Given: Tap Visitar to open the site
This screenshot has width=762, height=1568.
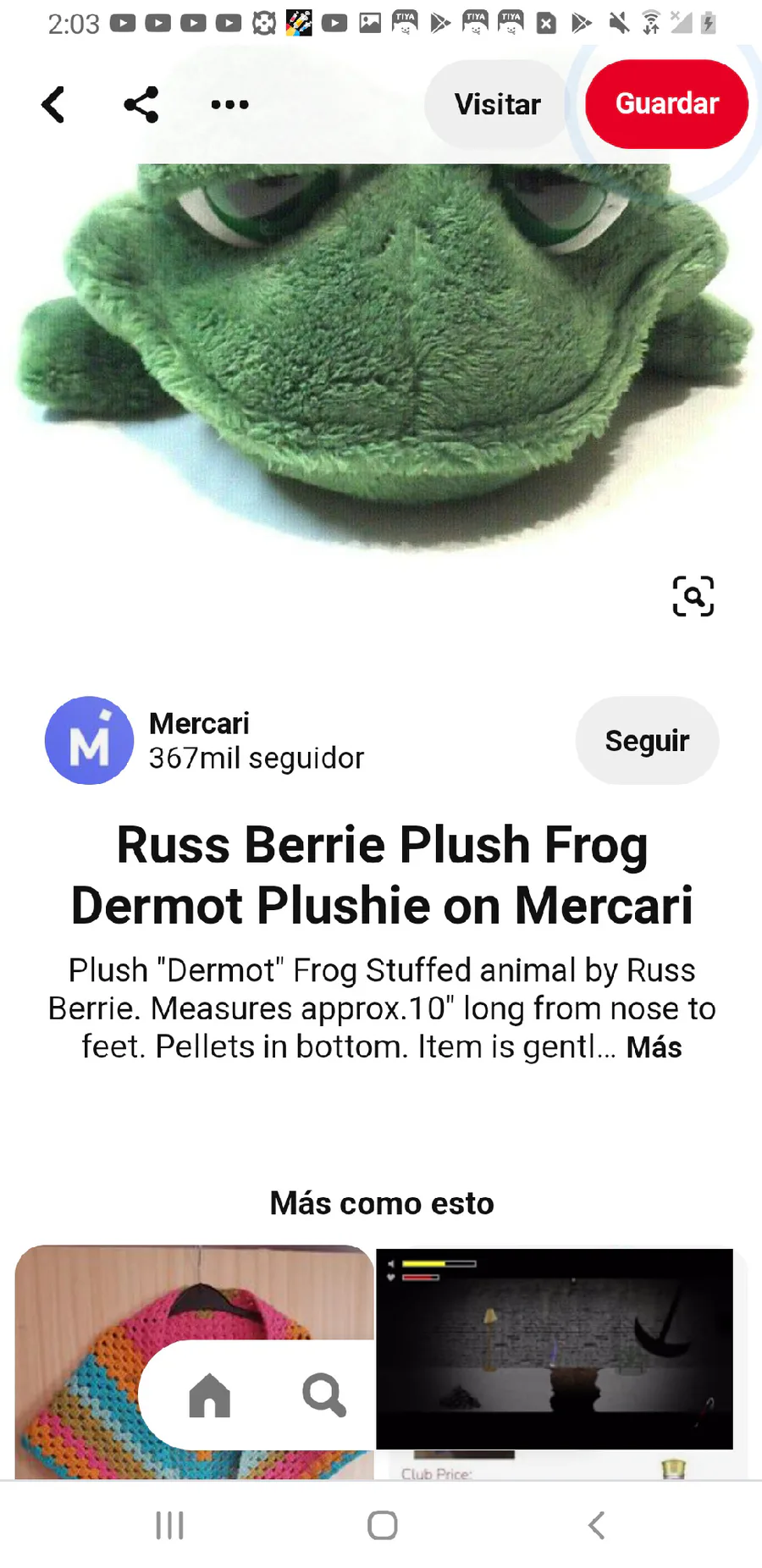Looking at the screenshot, I should coord(497,105).
